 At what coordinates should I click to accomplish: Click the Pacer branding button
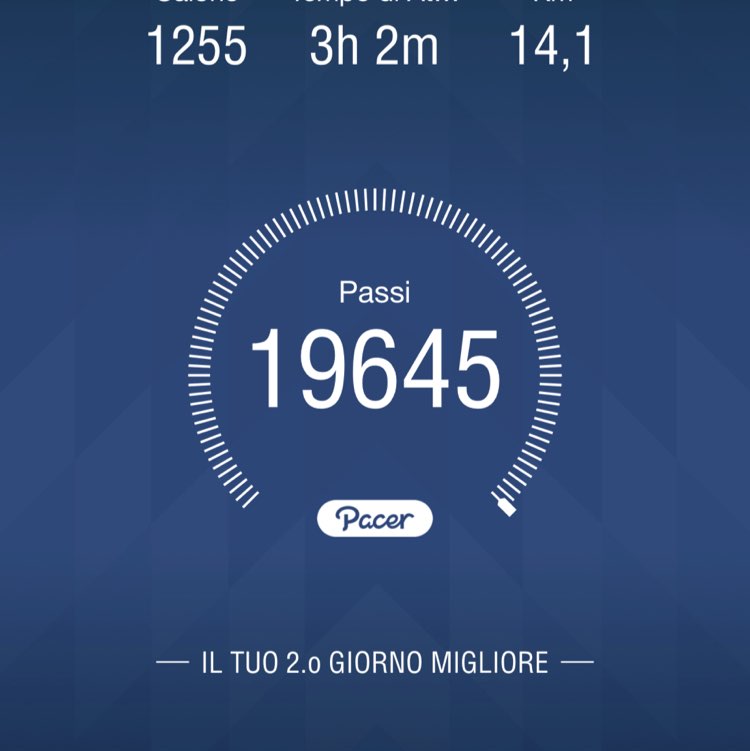(x=375, y=519)
